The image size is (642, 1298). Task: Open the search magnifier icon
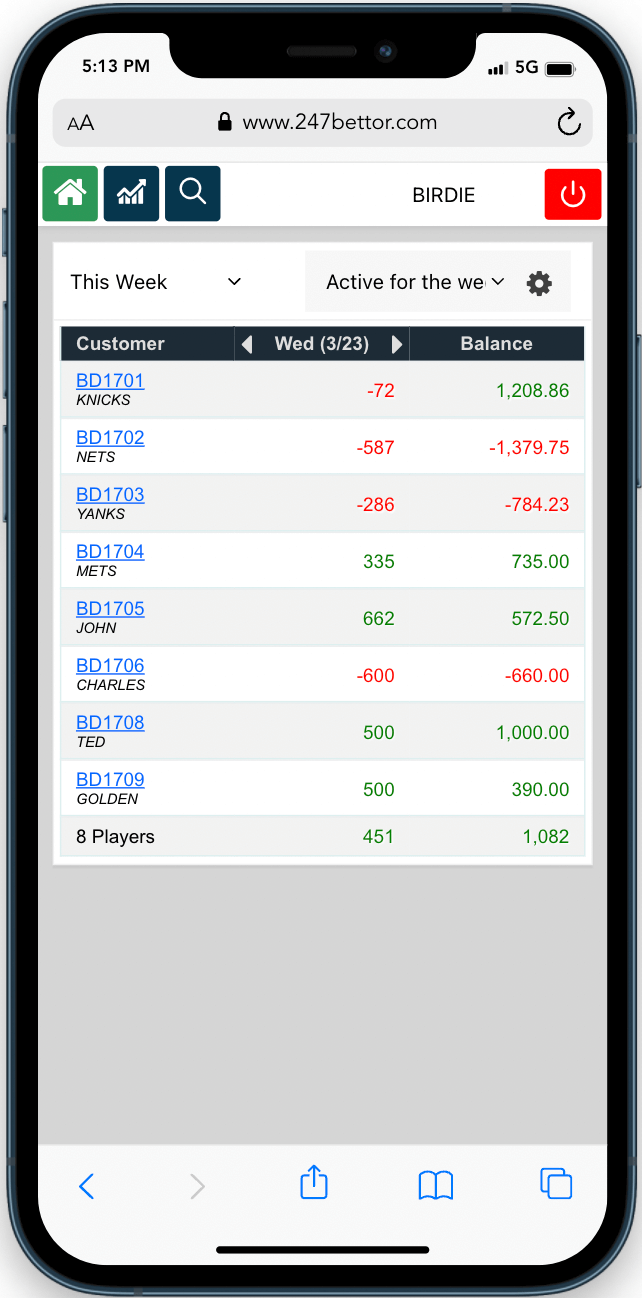192,193
